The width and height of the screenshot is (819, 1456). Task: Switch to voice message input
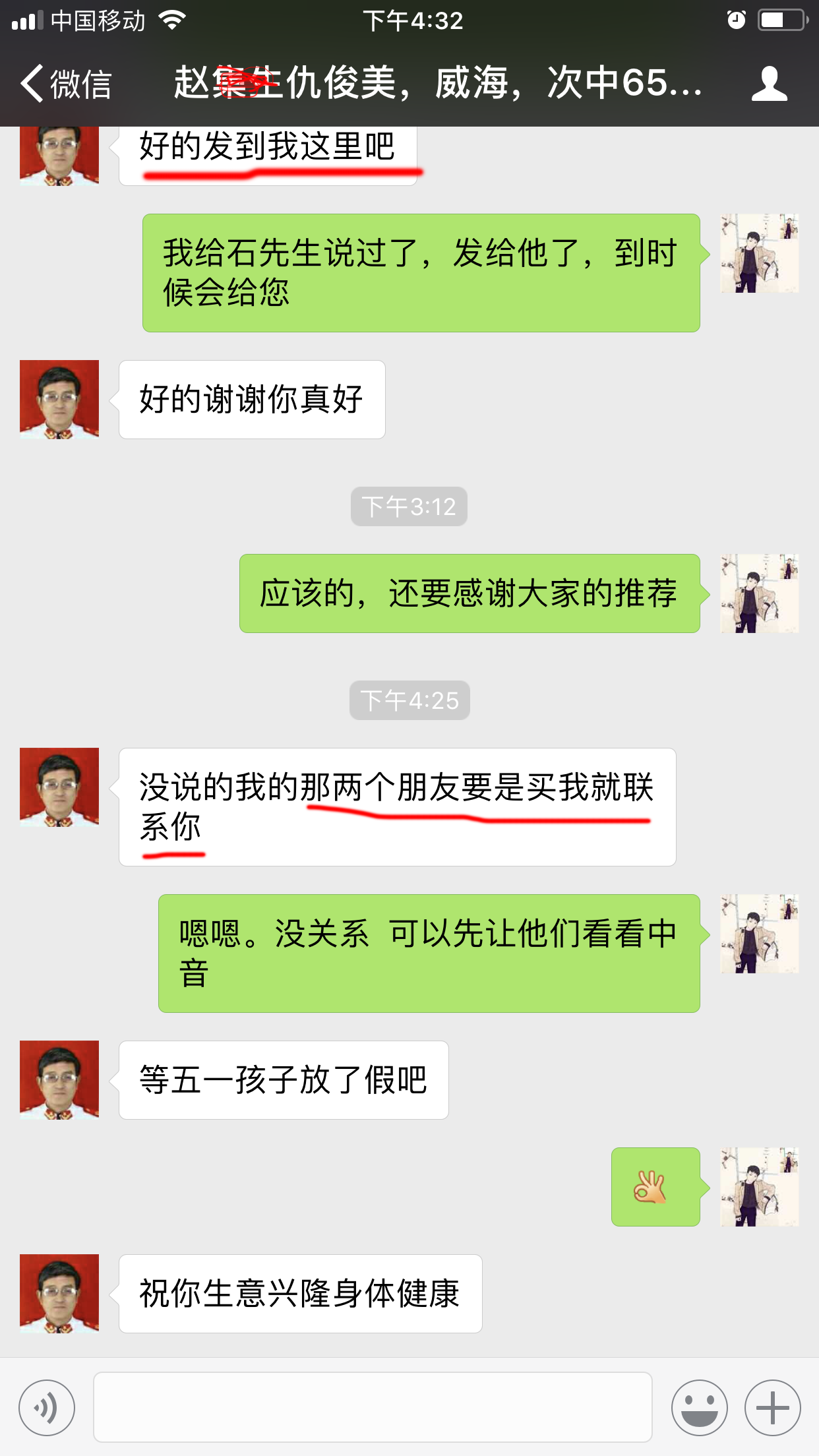click(47, 1408)
